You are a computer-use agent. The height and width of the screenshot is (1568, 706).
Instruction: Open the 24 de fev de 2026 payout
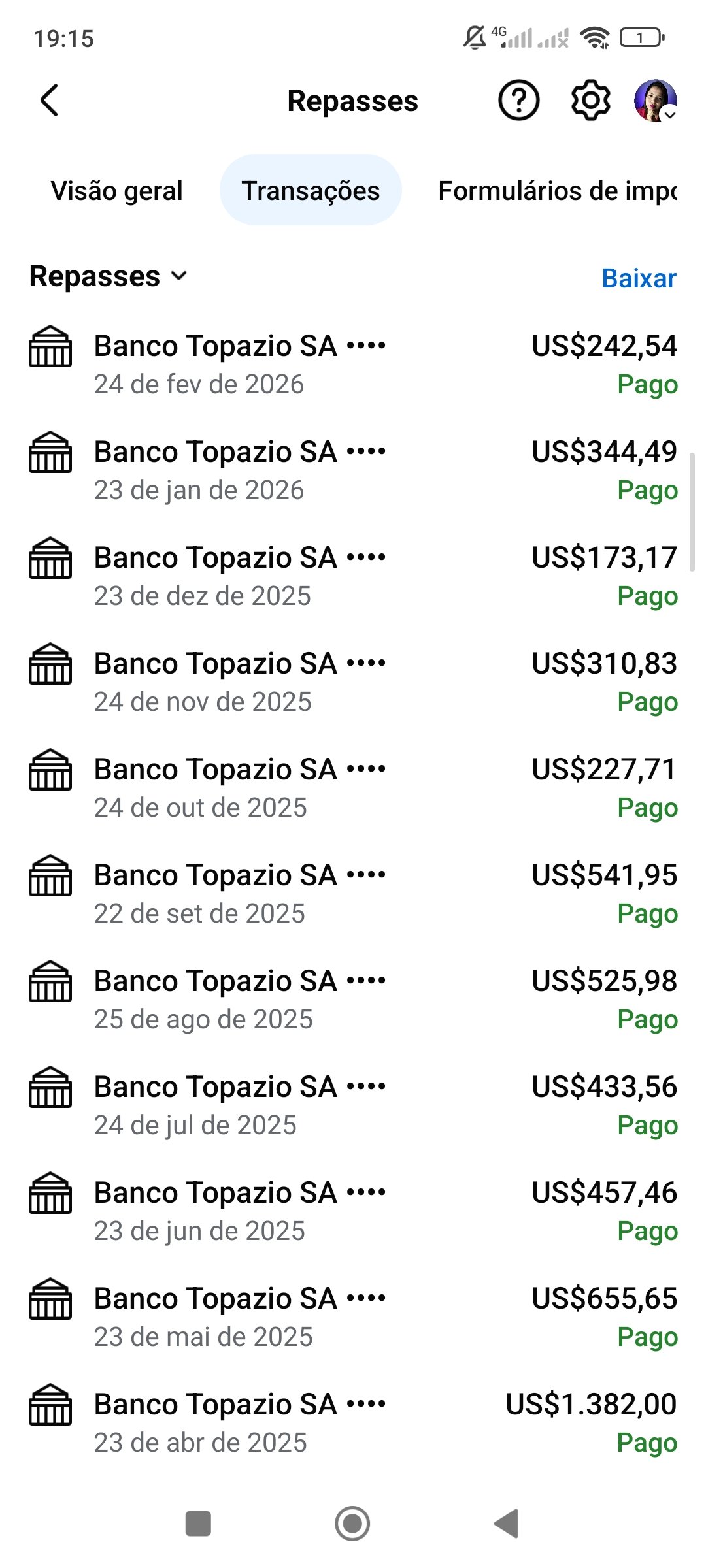tap(353, 364)
